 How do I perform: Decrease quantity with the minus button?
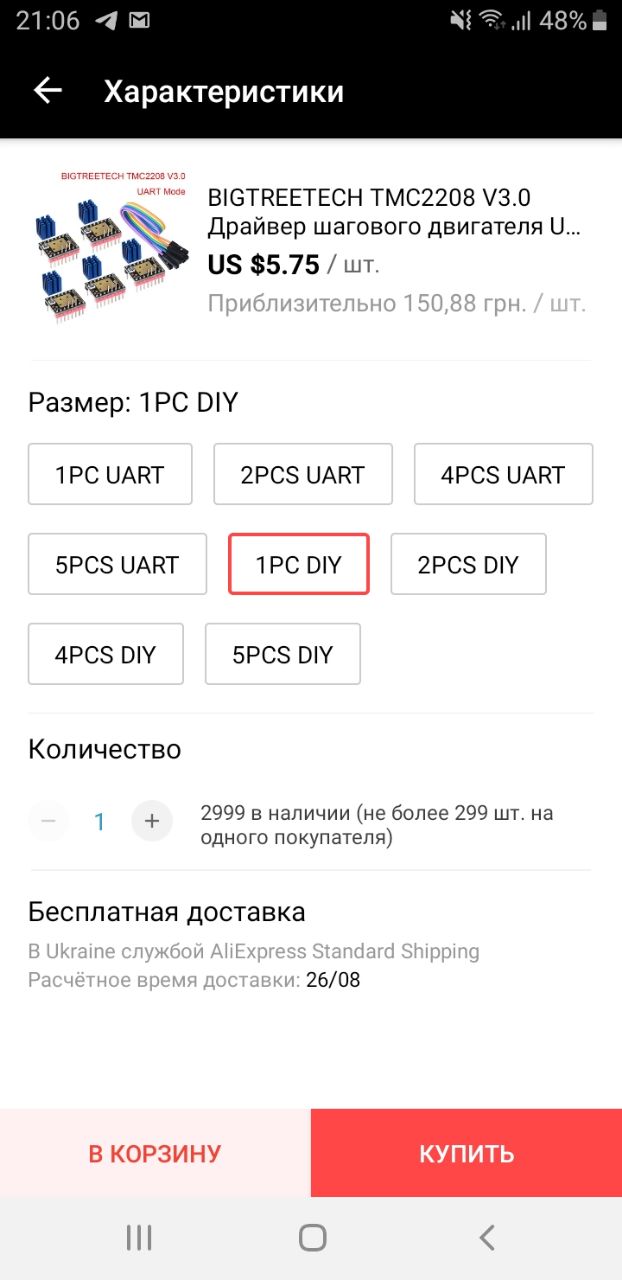[x=48, y=821]
